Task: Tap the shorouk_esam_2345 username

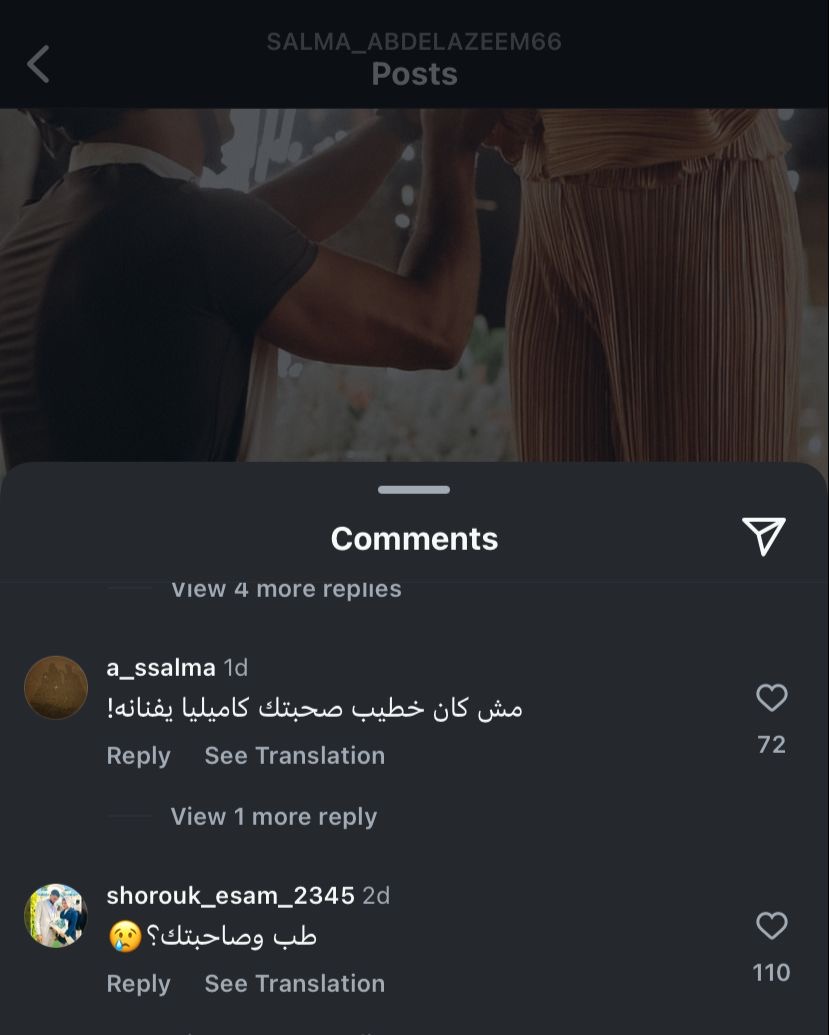Action: pyautogui.click(x=230, y=896)
